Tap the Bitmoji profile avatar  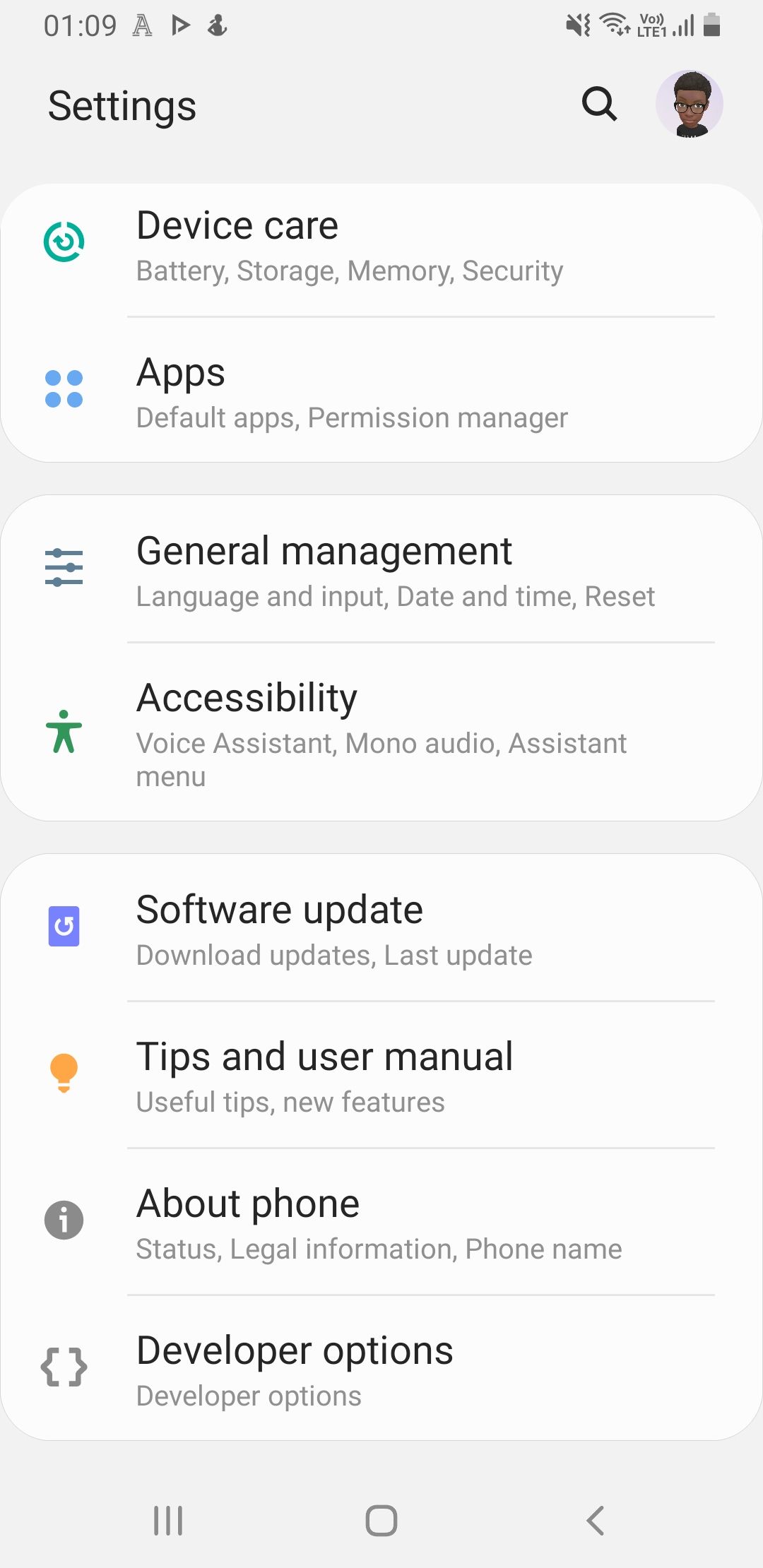pos(690,103)
